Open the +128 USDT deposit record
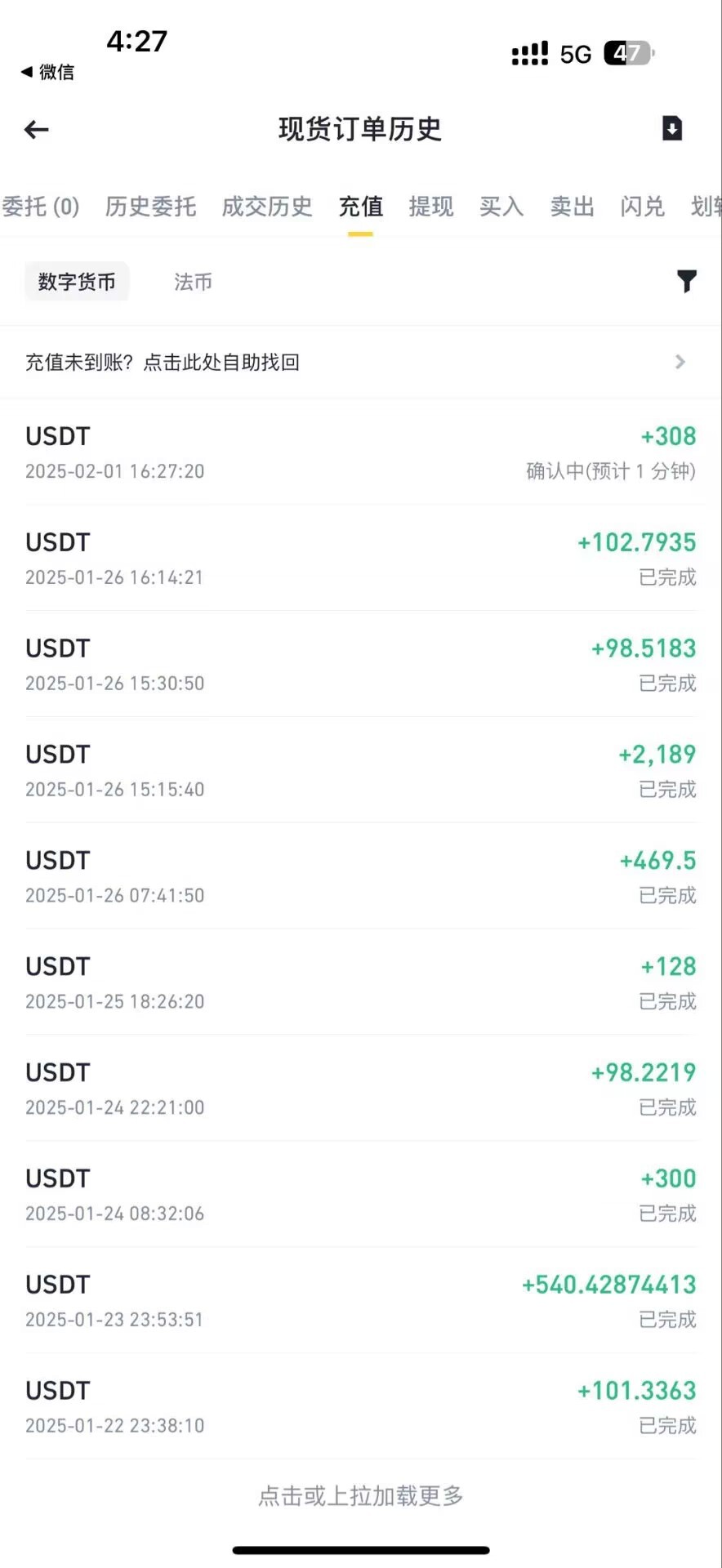 359,982
